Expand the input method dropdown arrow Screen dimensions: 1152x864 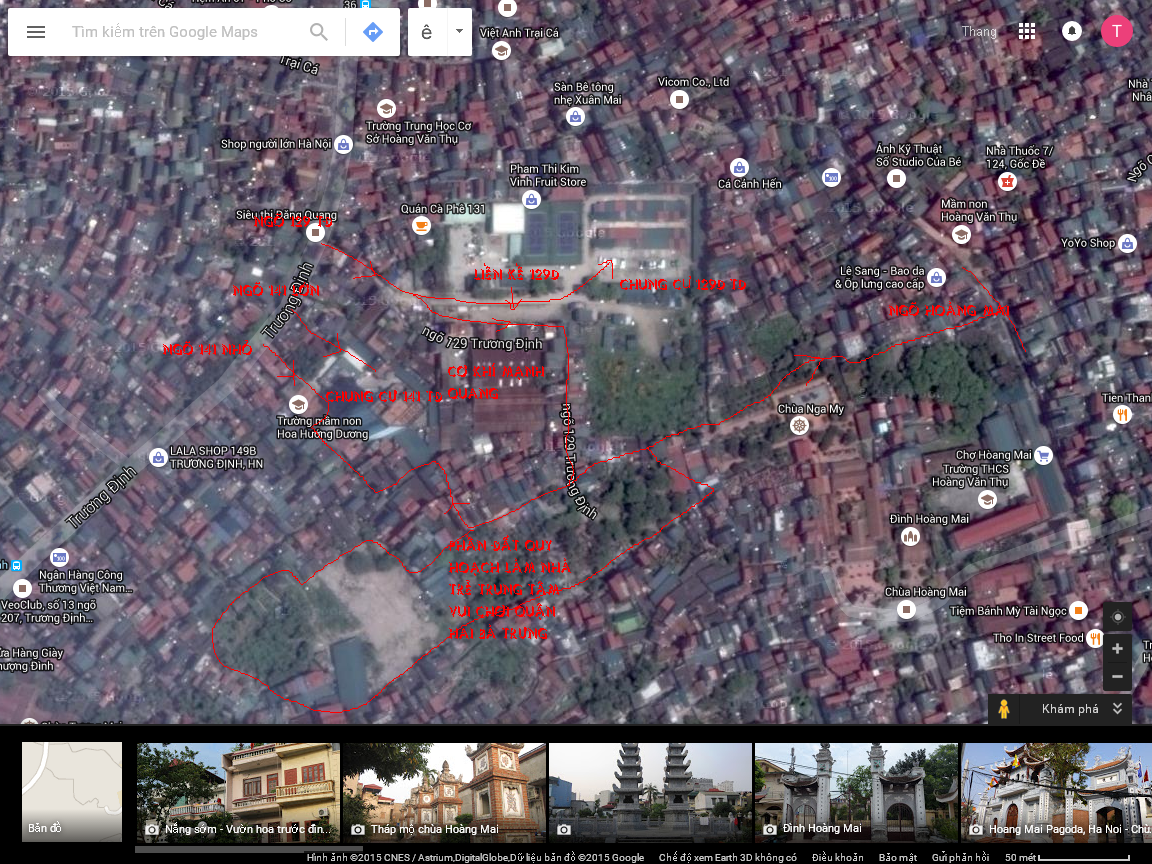click(x=459, y=31)
